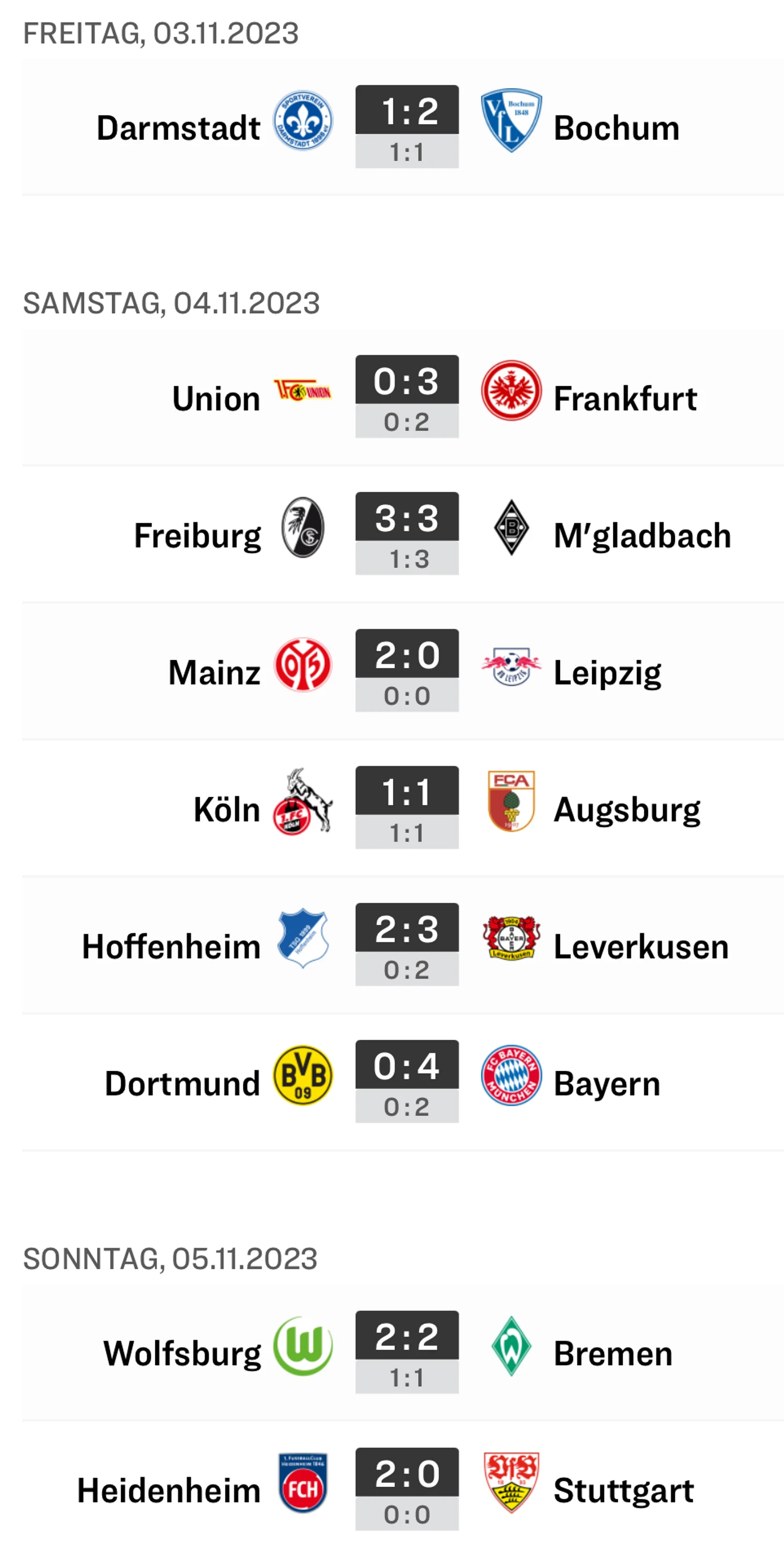
Task: View the Wolfsburg vs Bremen match
Action: click(x=406, y=1352)
